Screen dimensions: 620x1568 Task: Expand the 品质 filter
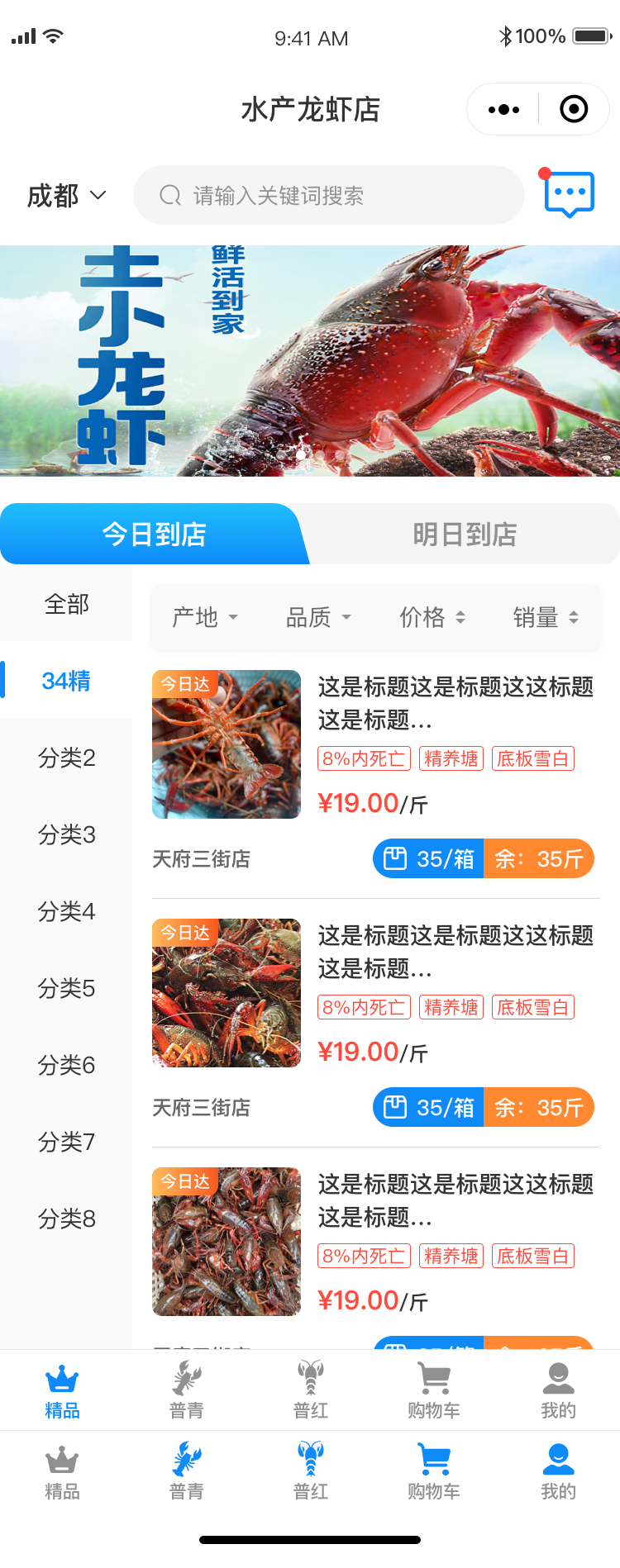point(318,617)
